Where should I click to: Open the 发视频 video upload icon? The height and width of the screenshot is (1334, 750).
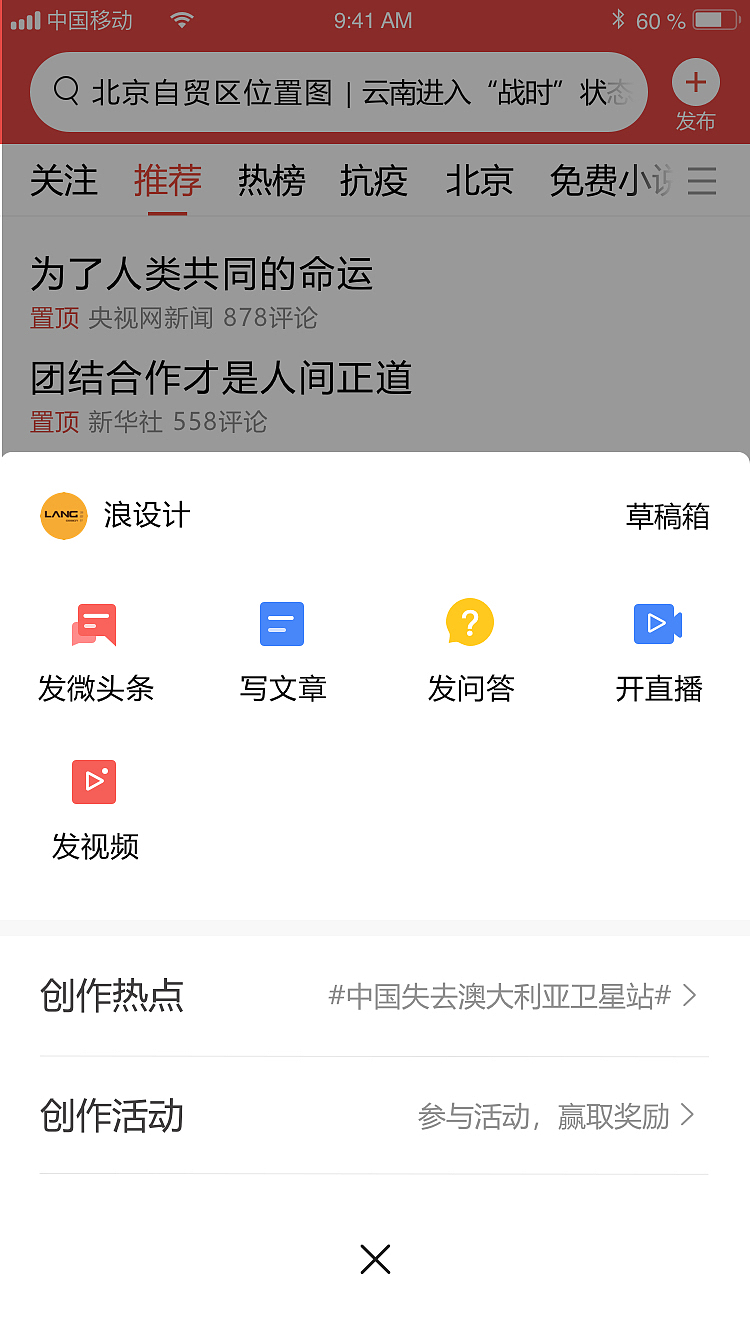point(94,782)
